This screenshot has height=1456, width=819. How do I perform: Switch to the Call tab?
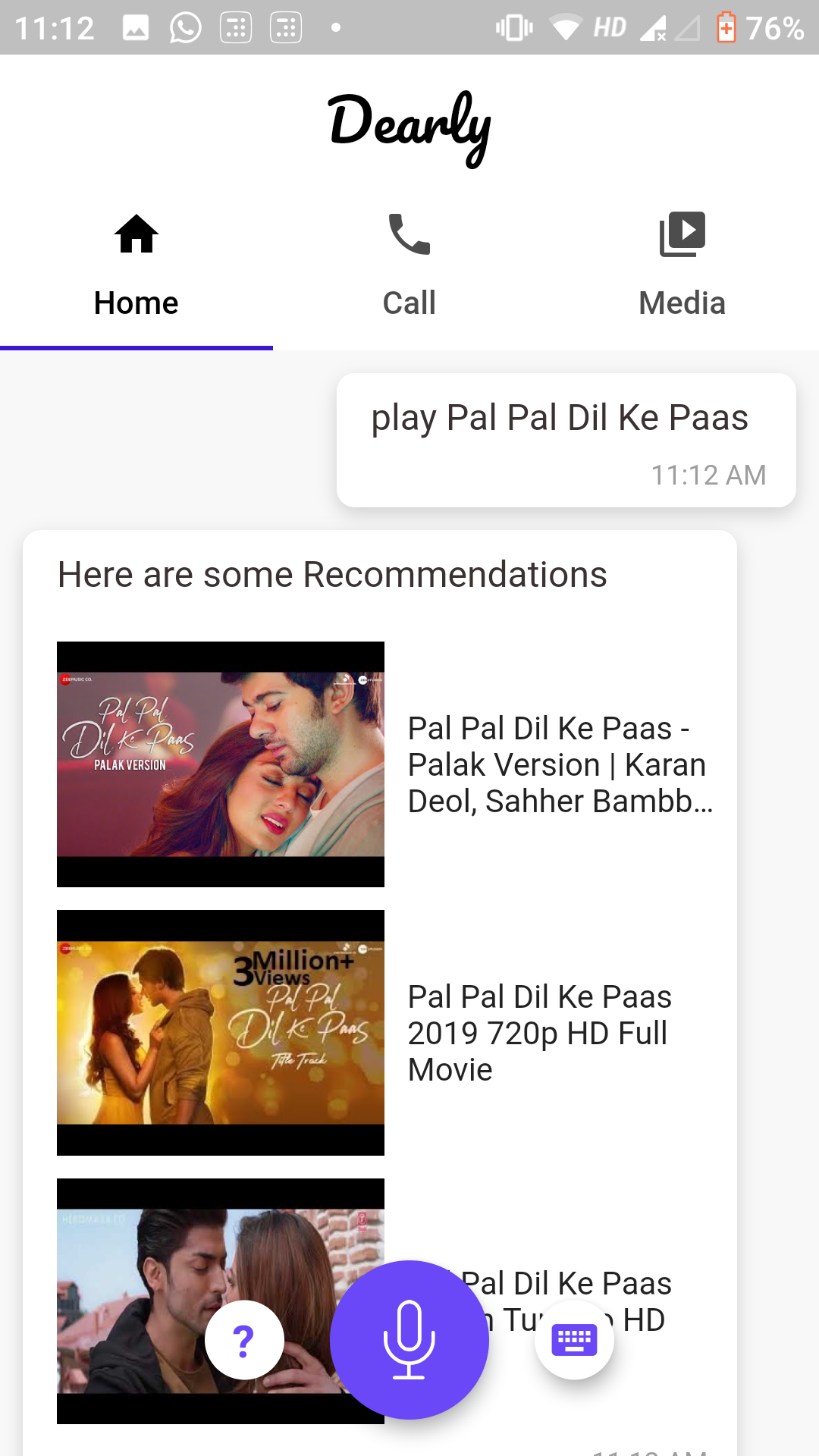[409, 267]
